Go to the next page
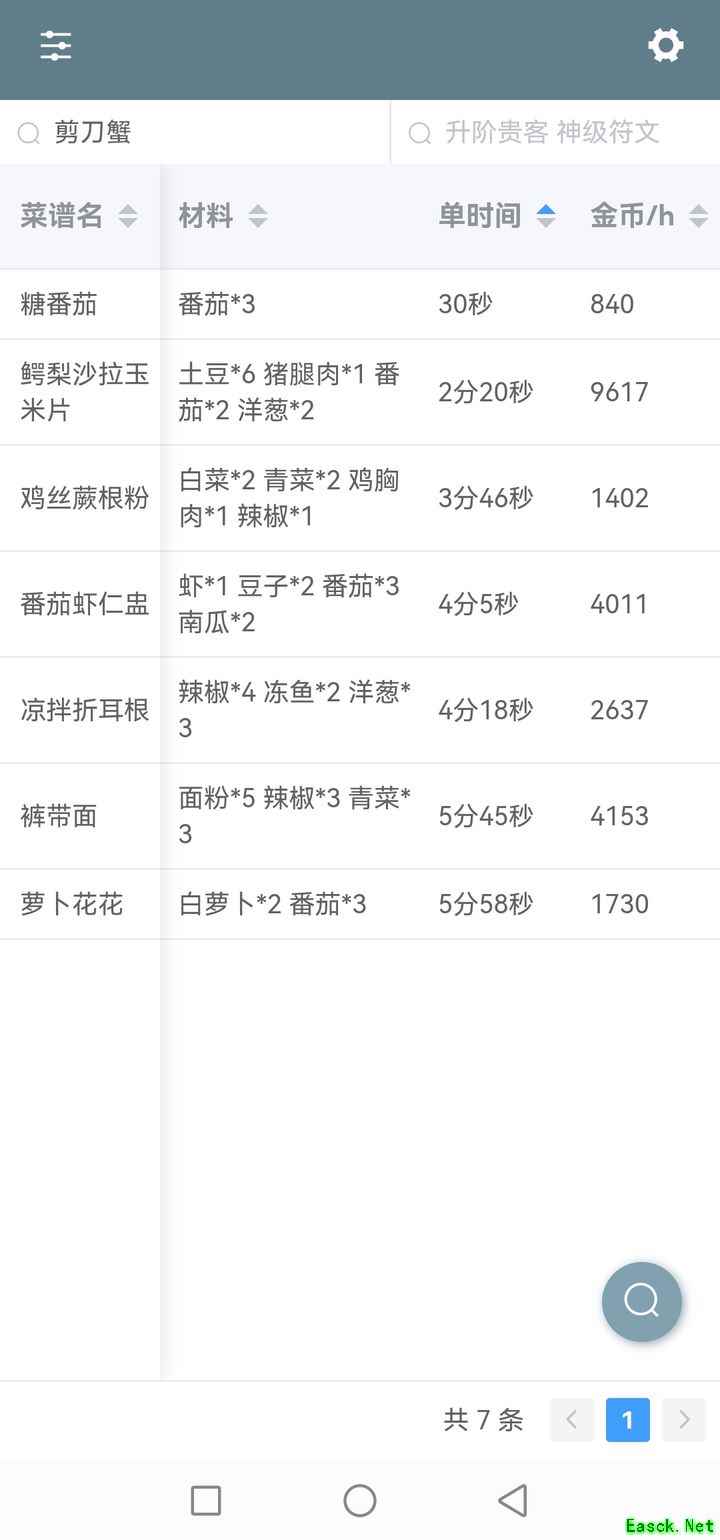The image size is (720, 1540). pyautogui.click(x=684, y=1419)
